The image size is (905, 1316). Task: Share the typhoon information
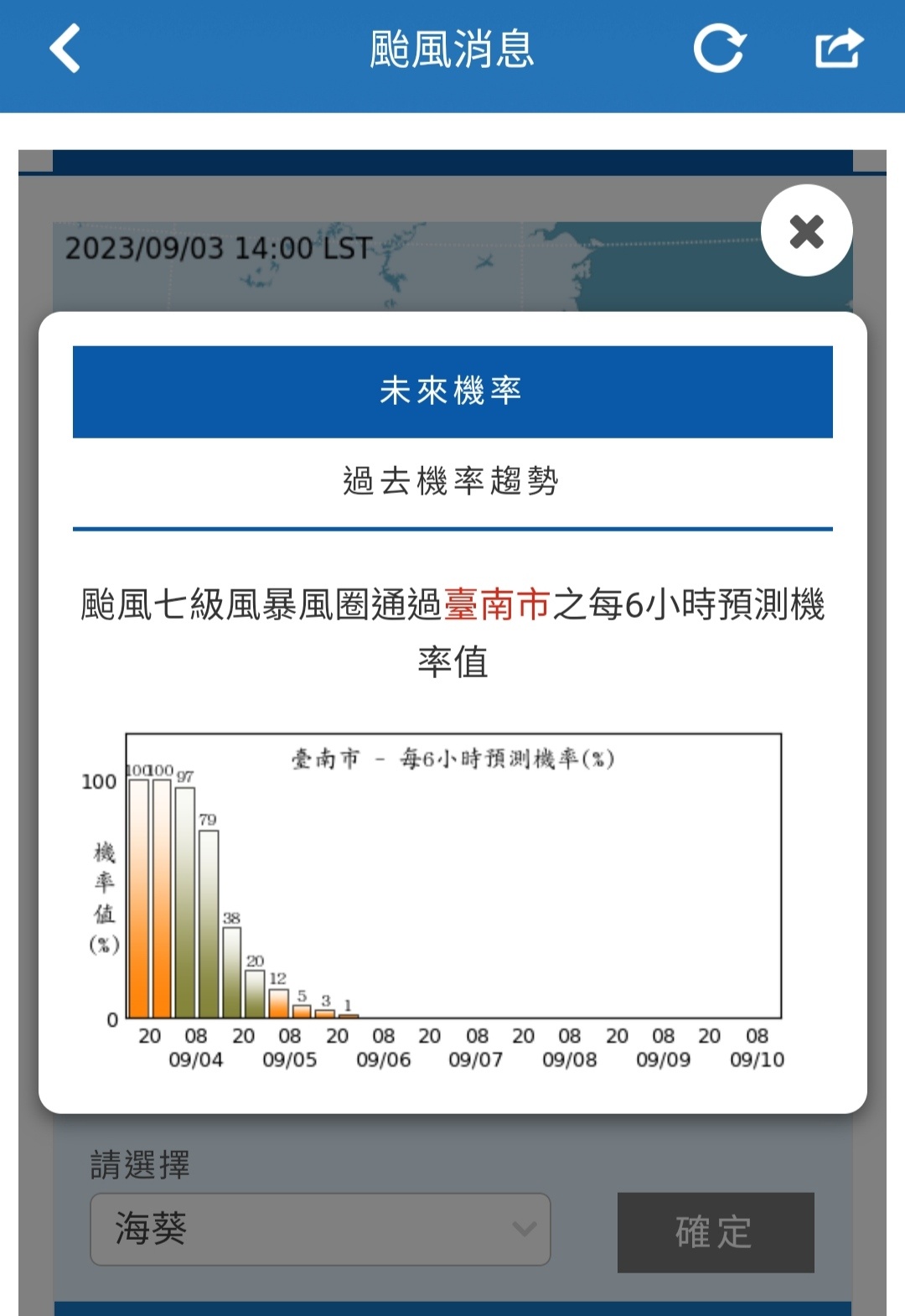click(839, 49)
